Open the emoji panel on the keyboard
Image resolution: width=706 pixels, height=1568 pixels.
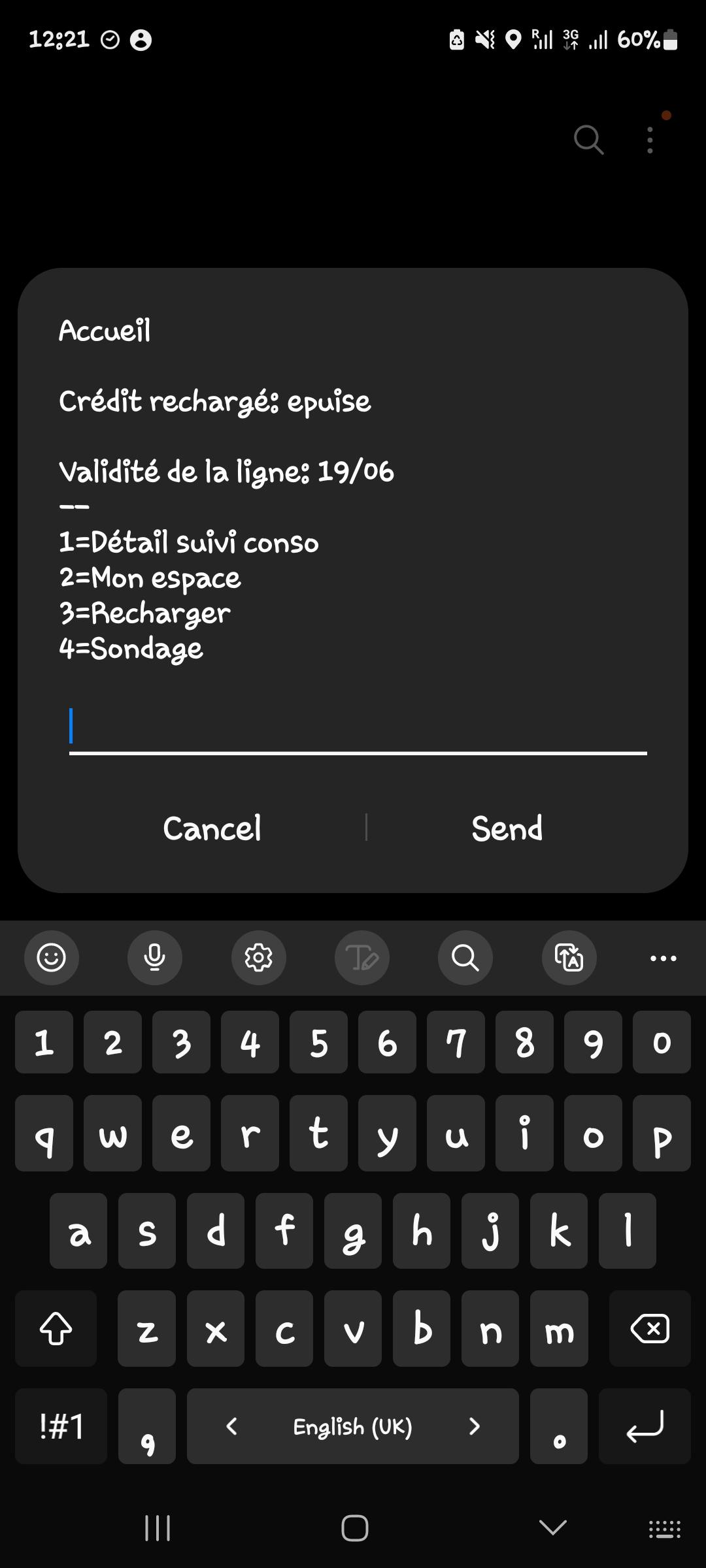coord(52,957)
